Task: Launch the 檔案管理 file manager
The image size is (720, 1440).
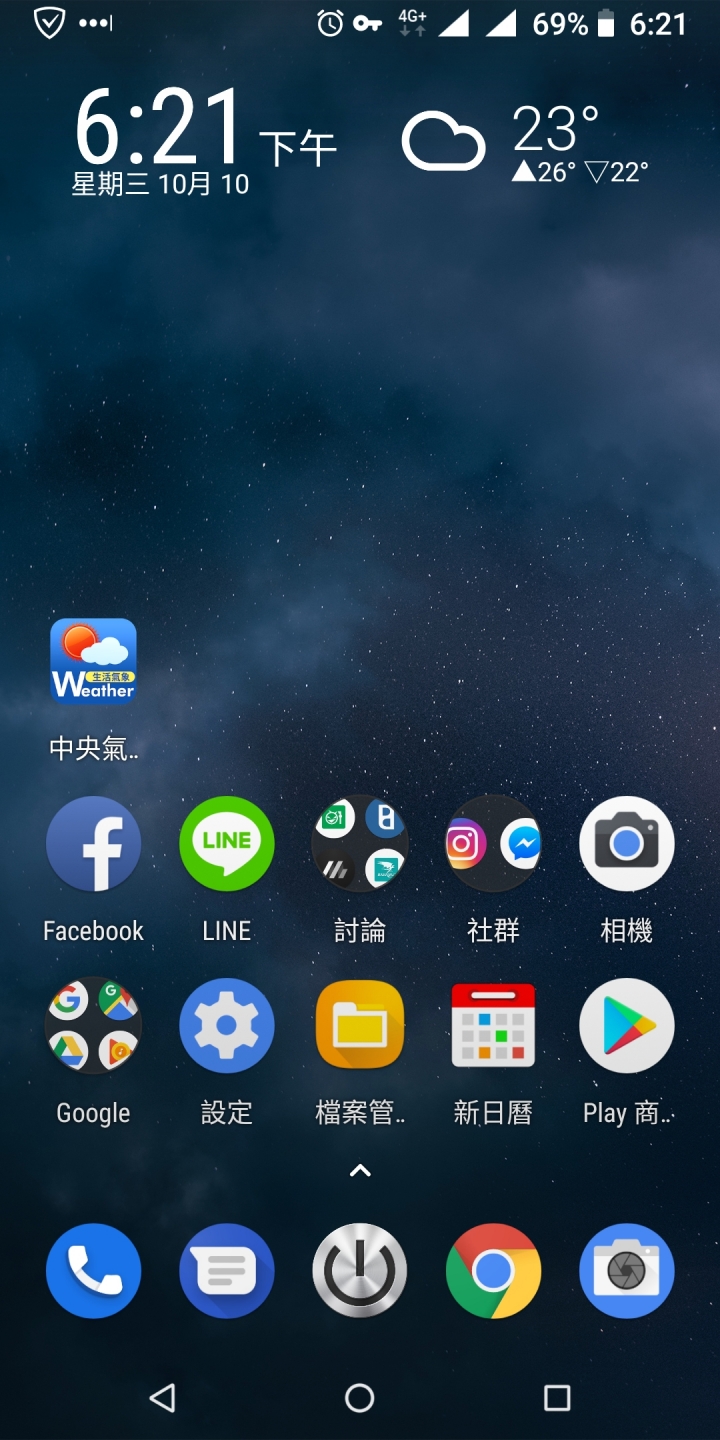Action: 360,1026
